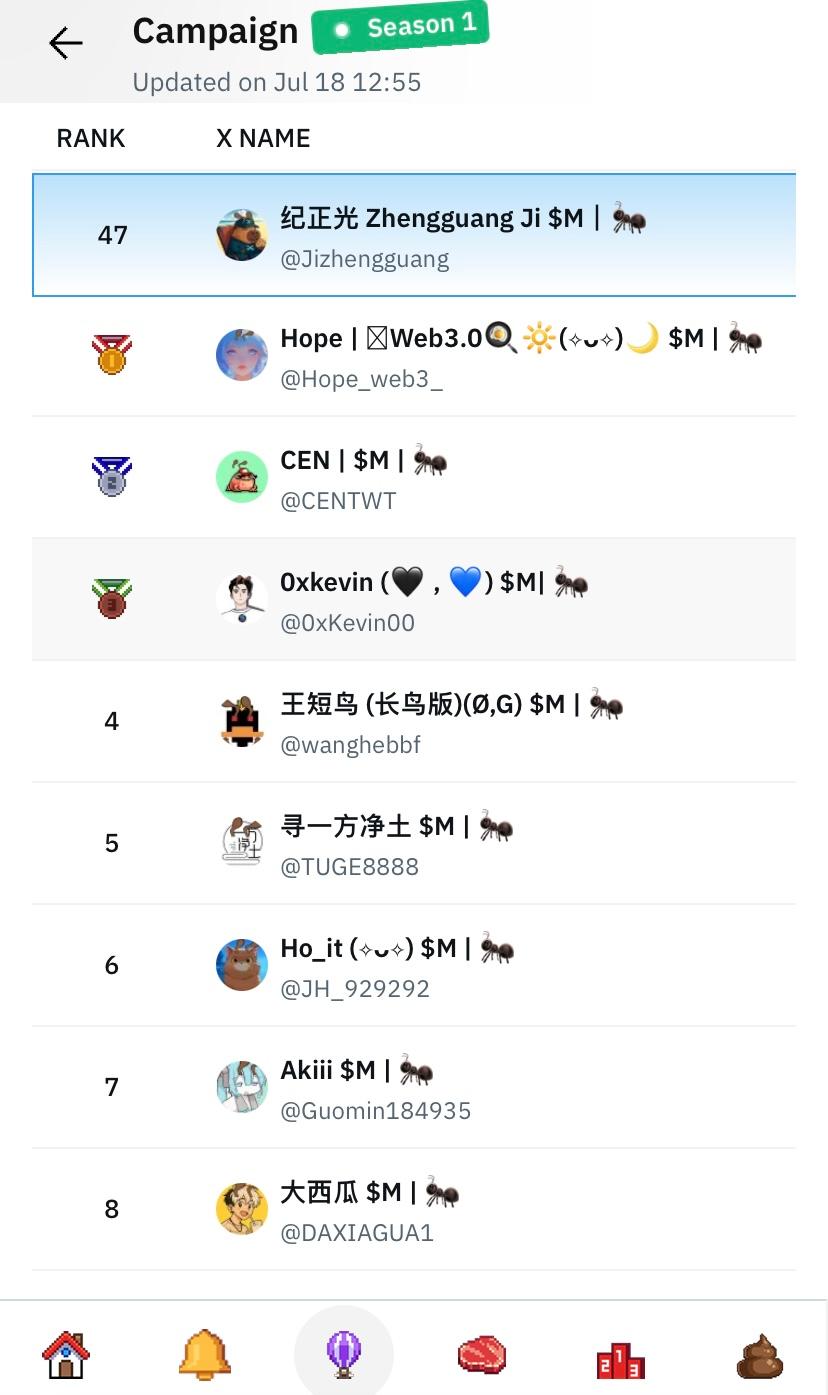Select Akiii's rank 7 entry
The image size is (828, 1395).
[x=414, y=1088]
